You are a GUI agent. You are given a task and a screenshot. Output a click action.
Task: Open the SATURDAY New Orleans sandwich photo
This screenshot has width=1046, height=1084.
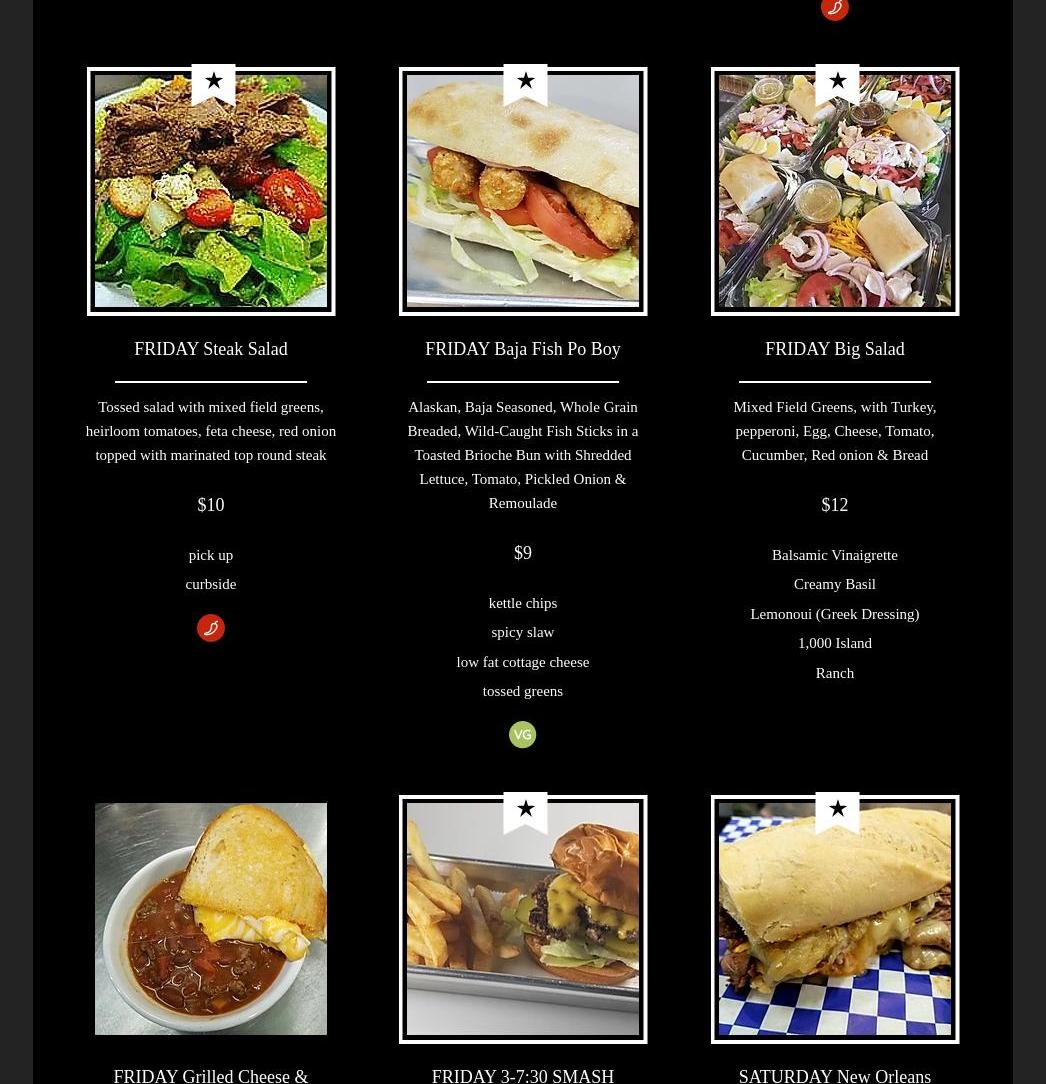pyautogui.click(x=835, y=918)
